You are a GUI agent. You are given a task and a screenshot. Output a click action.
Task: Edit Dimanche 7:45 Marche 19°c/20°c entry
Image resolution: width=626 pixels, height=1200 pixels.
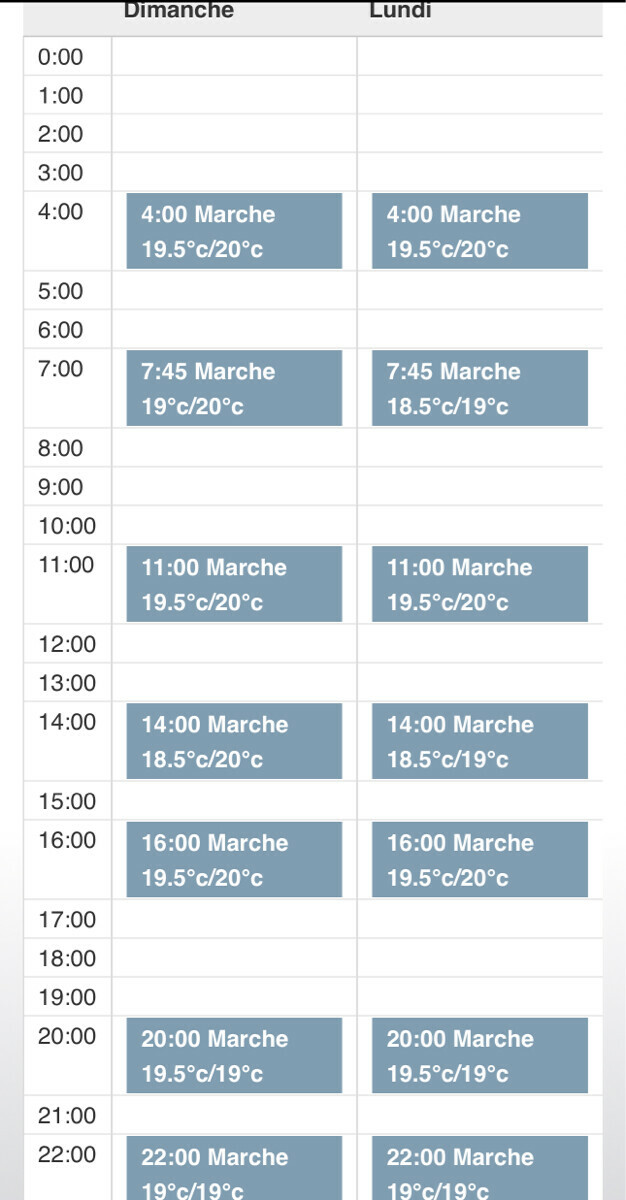(234, 388)
